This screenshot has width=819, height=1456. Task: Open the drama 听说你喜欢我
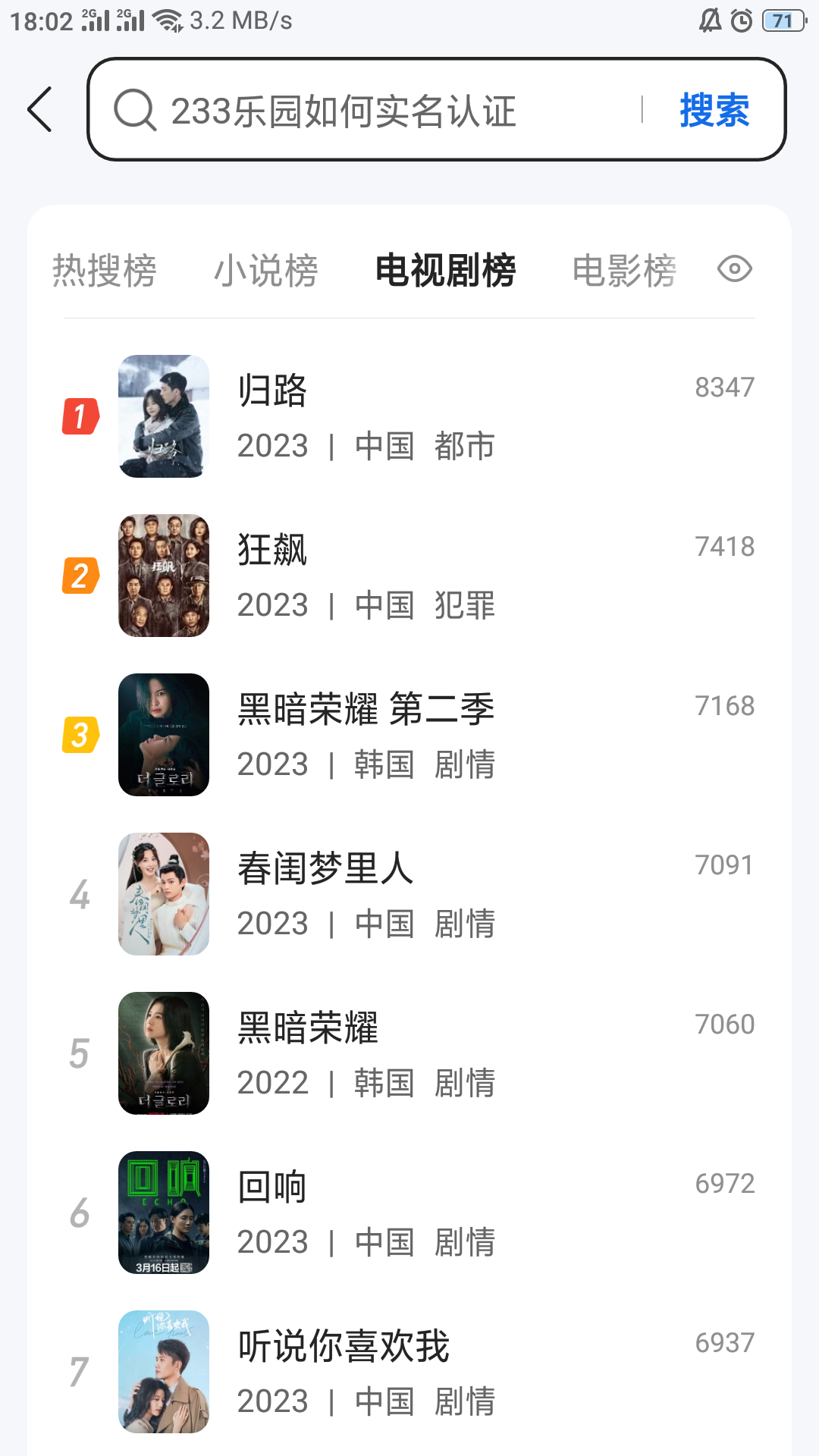tap(409, 1372)
